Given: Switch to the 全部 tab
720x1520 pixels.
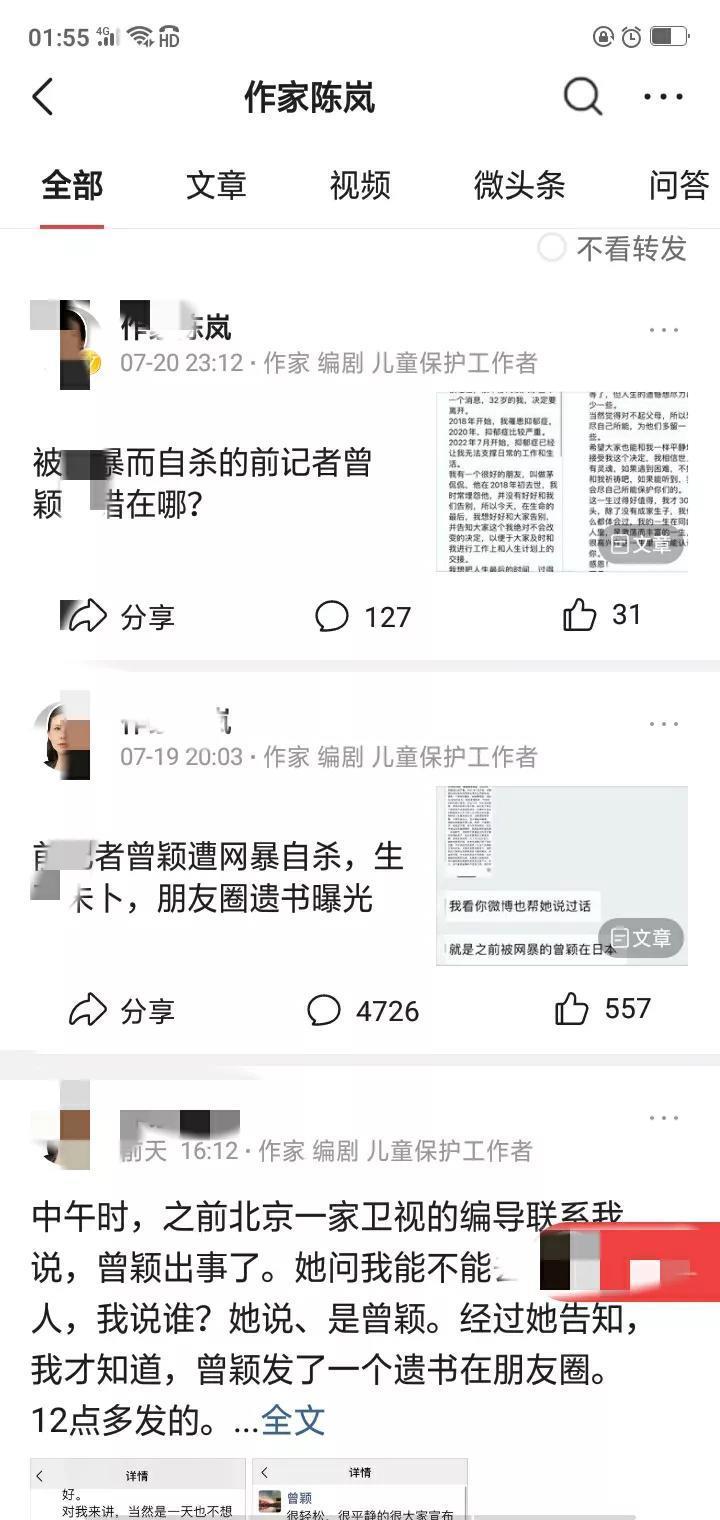Looking at the screenshot, I should point(72,186).
